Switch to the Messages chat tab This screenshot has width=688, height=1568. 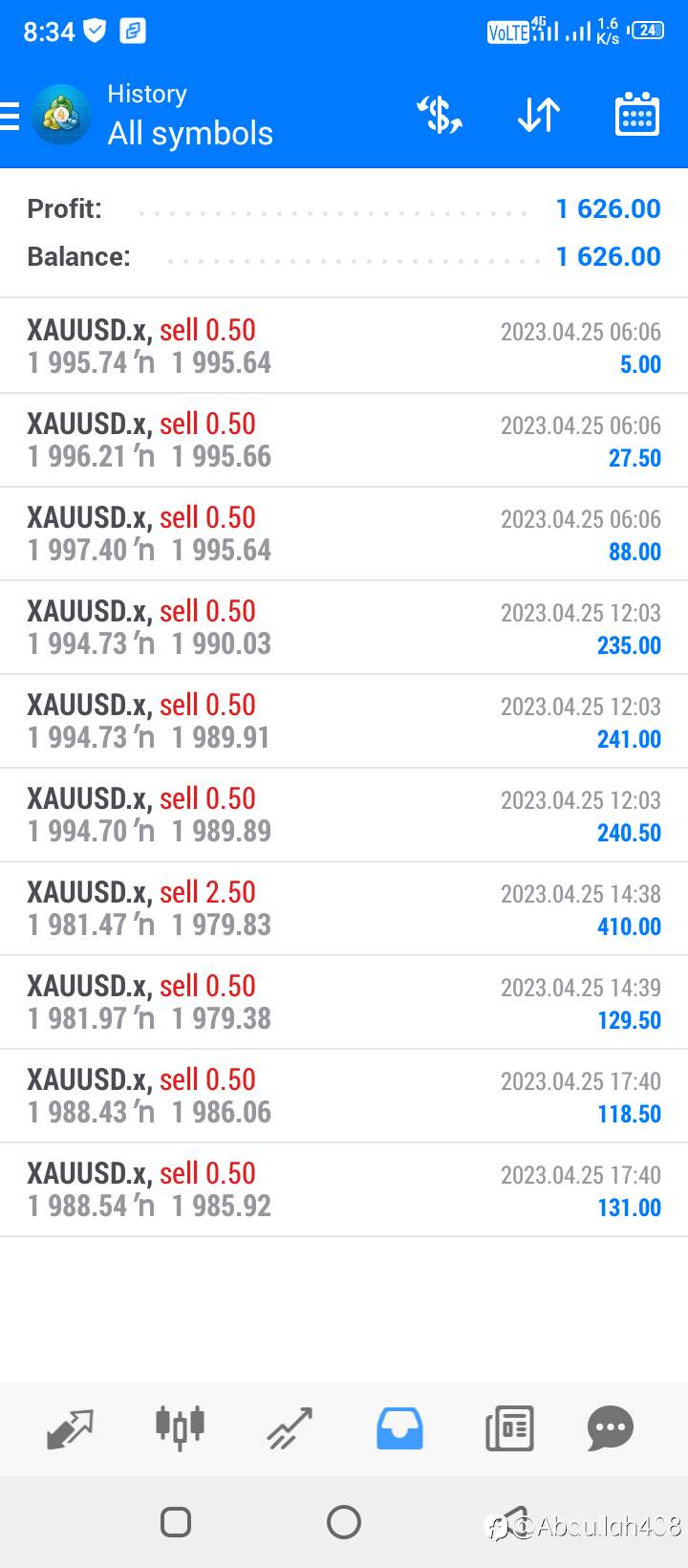pos(611,1429)
